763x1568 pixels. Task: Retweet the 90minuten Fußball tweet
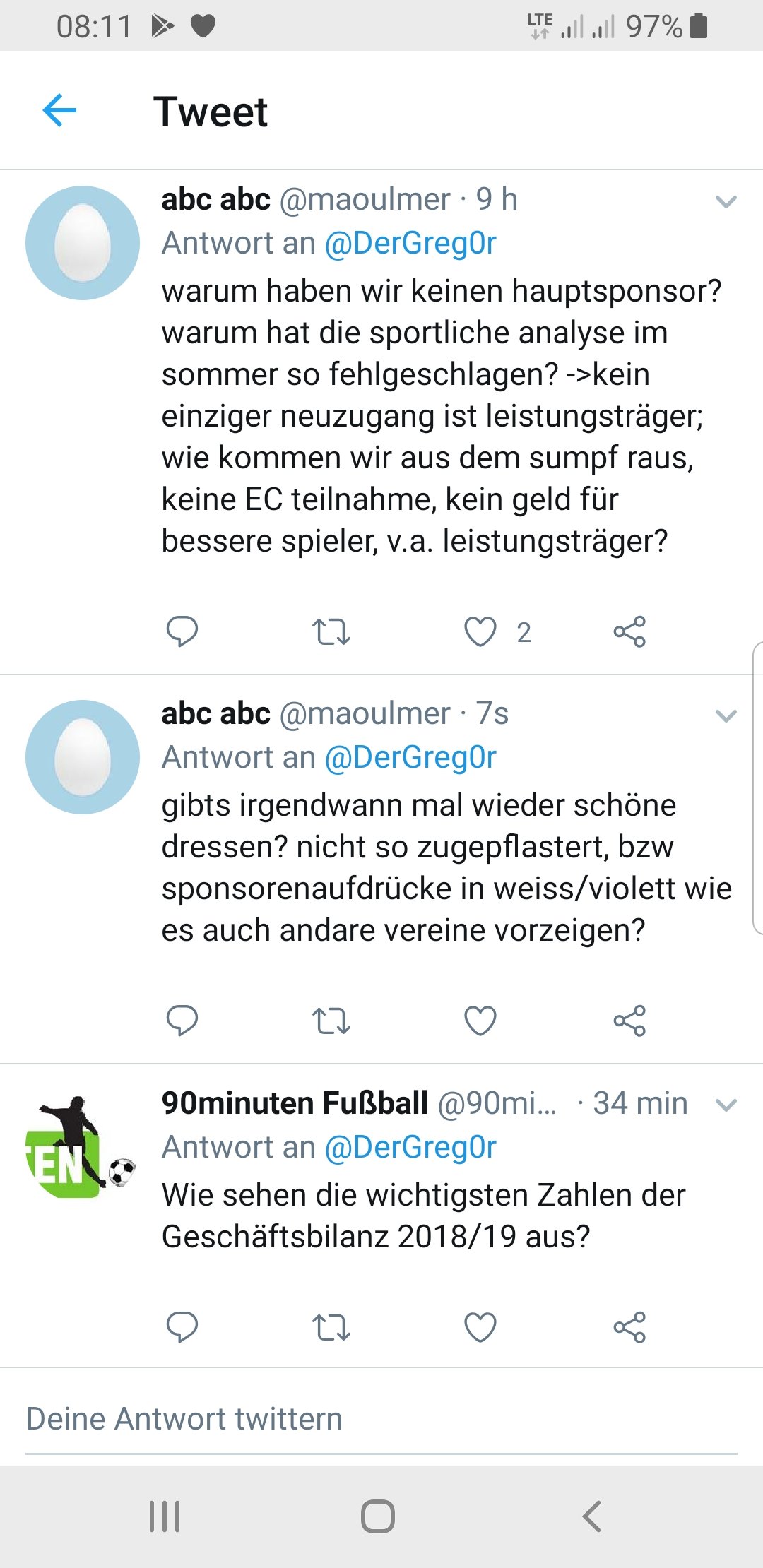331,1327
